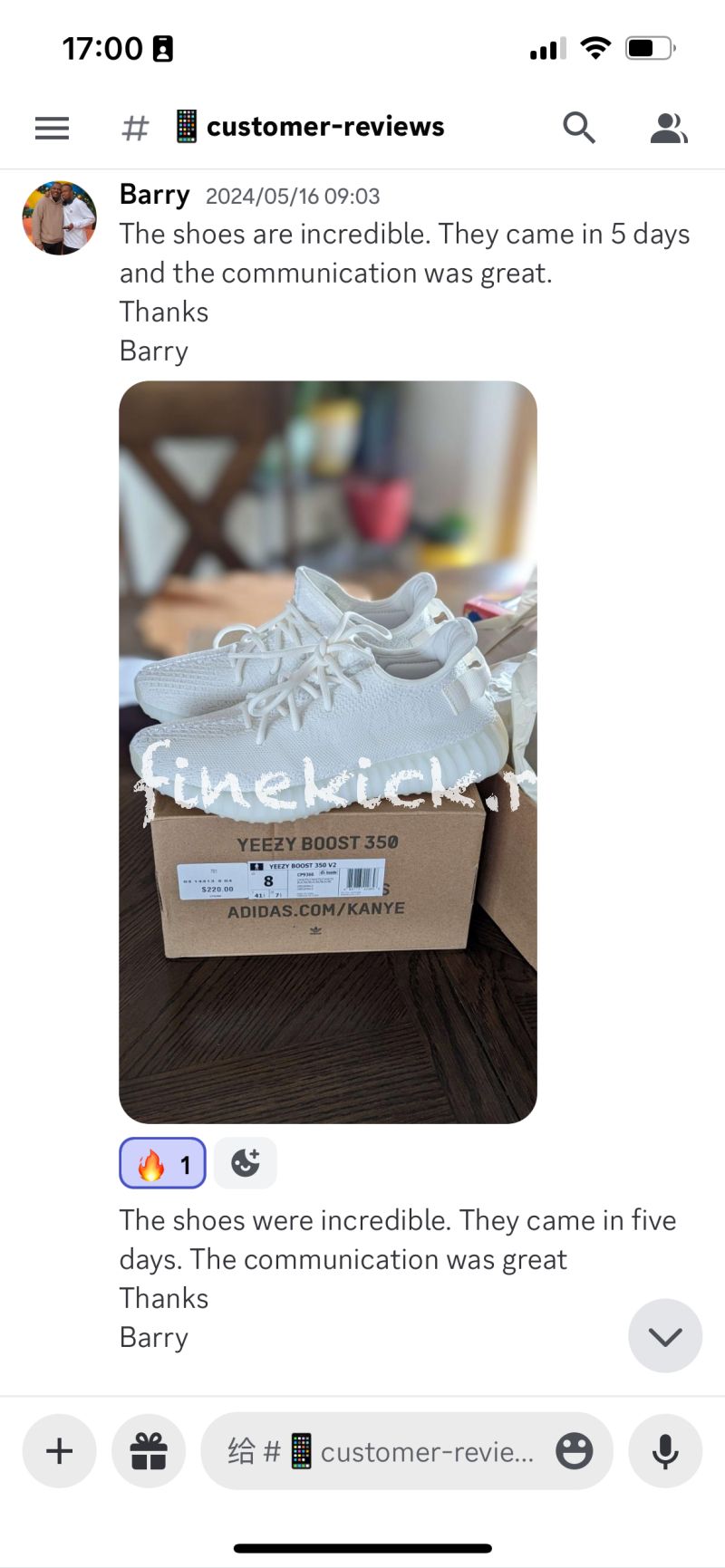Open the plus attachment menu

(x=60, y=1451)
